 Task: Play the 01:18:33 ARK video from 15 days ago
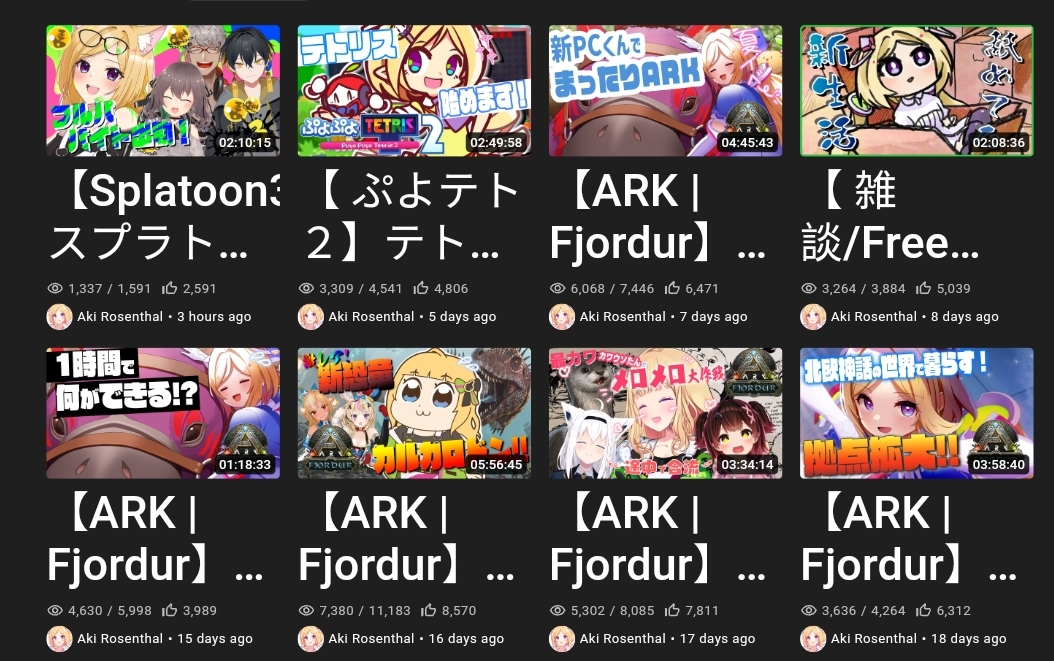click(x=163, y=413)
